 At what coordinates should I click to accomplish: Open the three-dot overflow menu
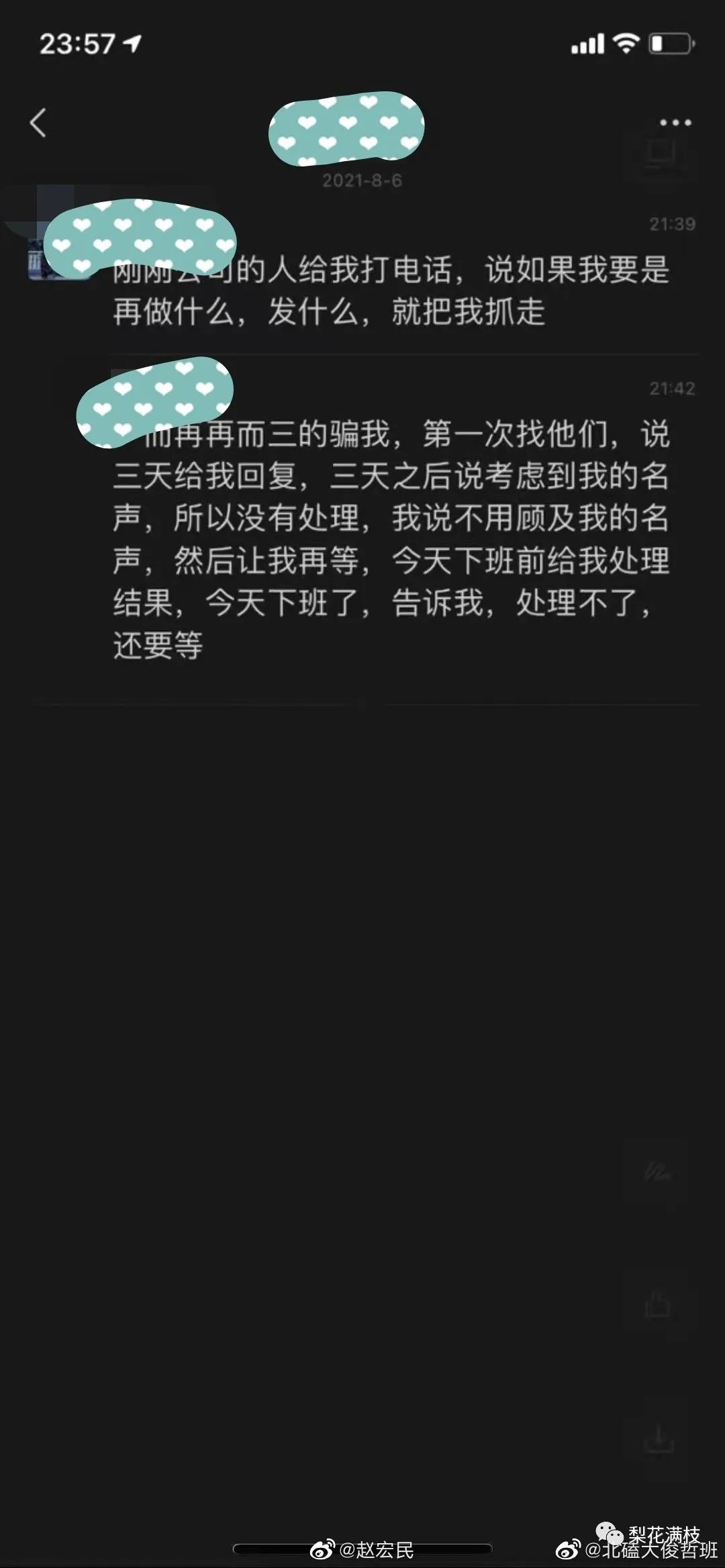pos(675,123)
